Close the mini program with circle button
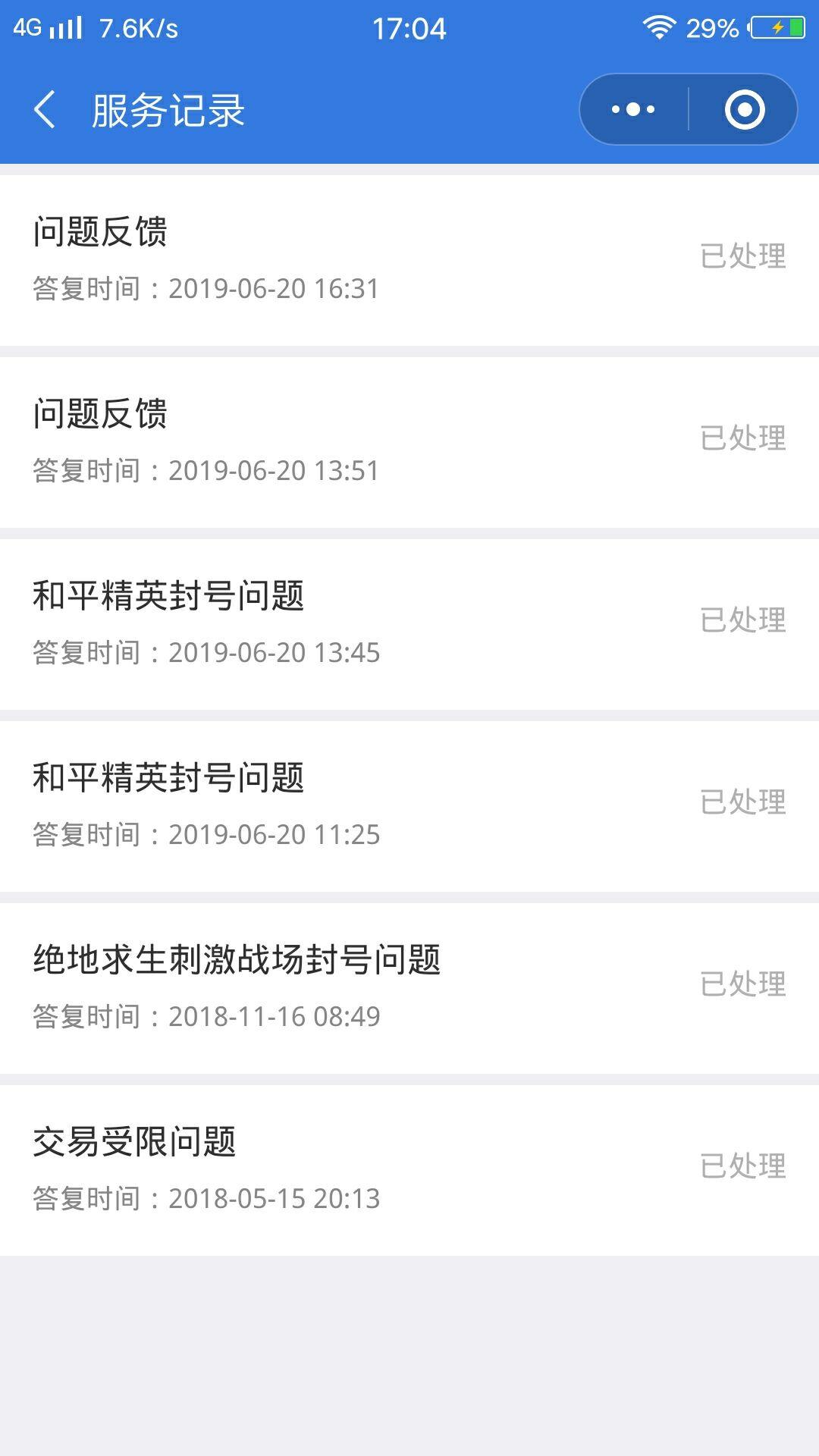The width and height of the screenshot is (819, 1456). click(x=744, y=109)
